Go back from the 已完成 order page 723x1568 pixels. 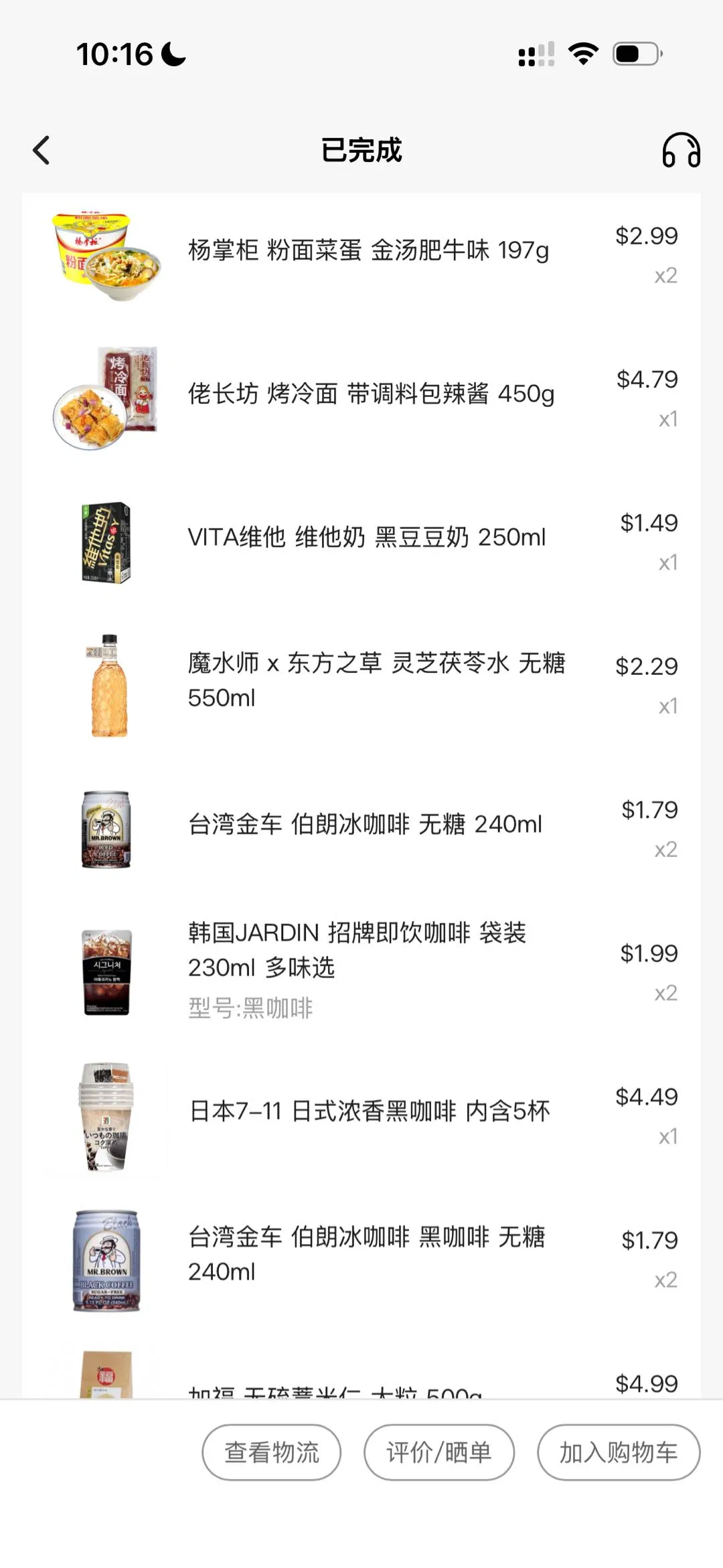(42, 150)
